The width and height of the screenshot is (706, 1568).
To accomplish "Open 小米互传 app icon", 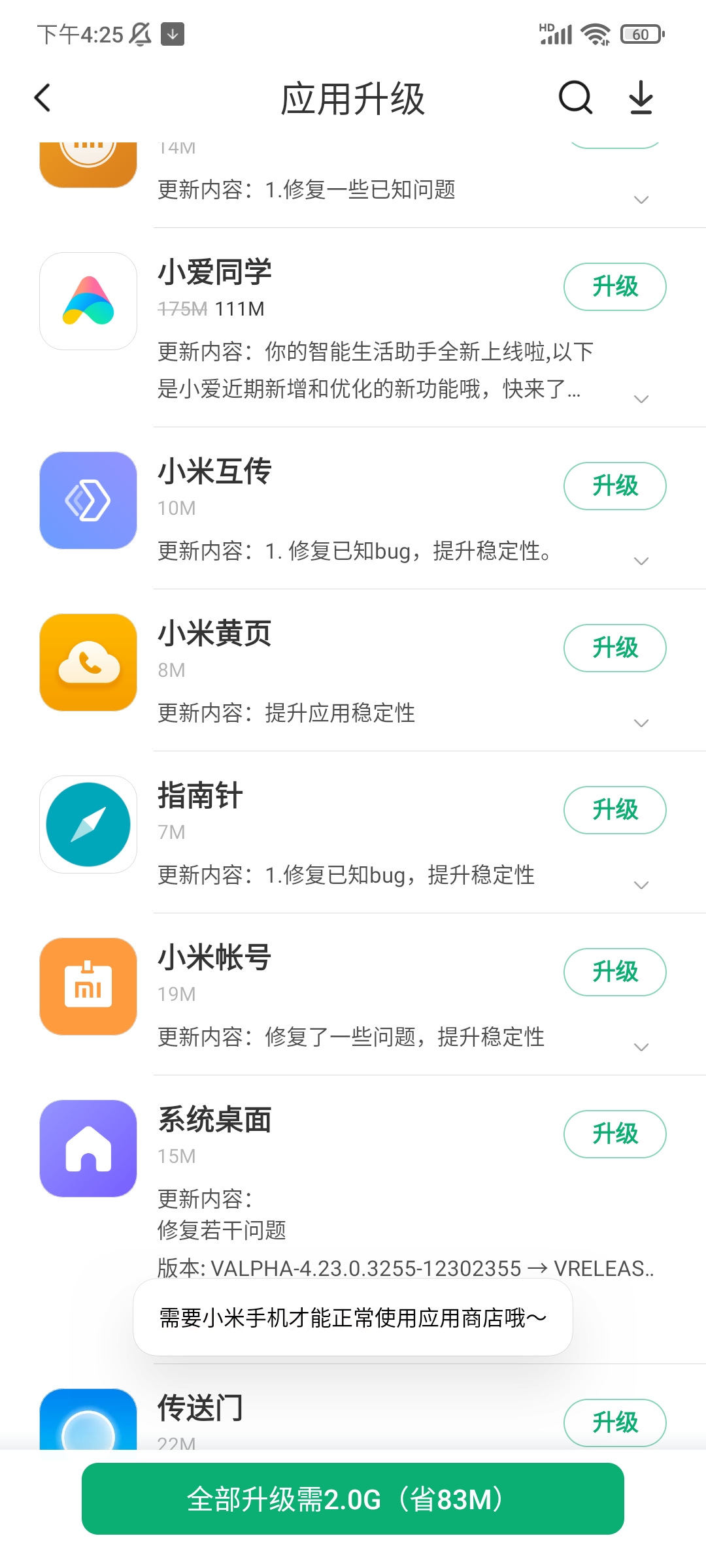I will pos(88,500).
